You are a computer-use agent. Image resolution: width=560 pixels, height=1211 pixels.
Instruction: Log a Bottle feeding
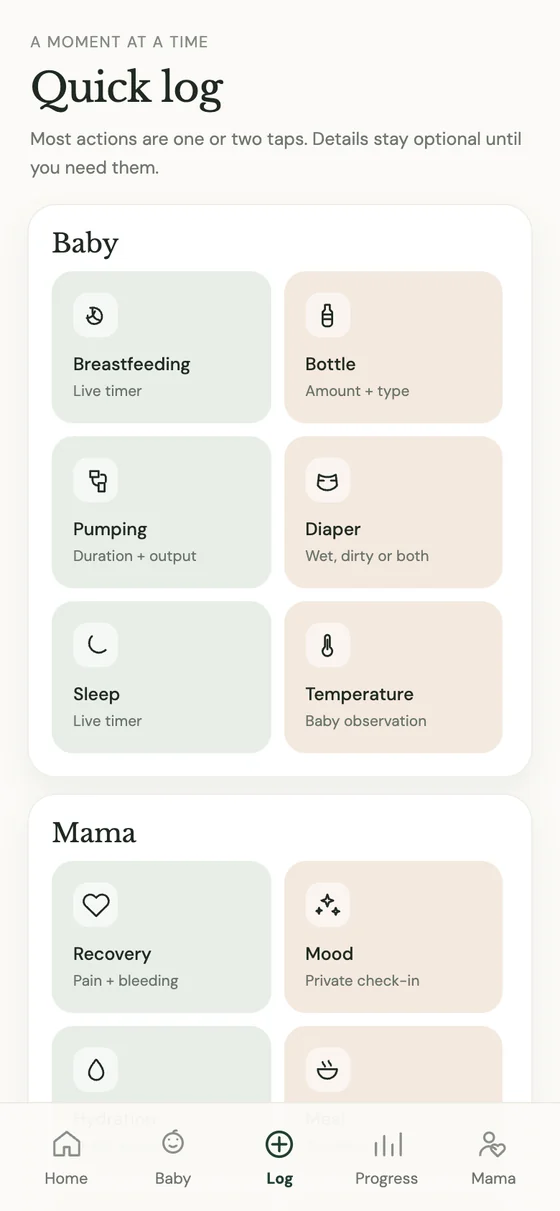393,347
